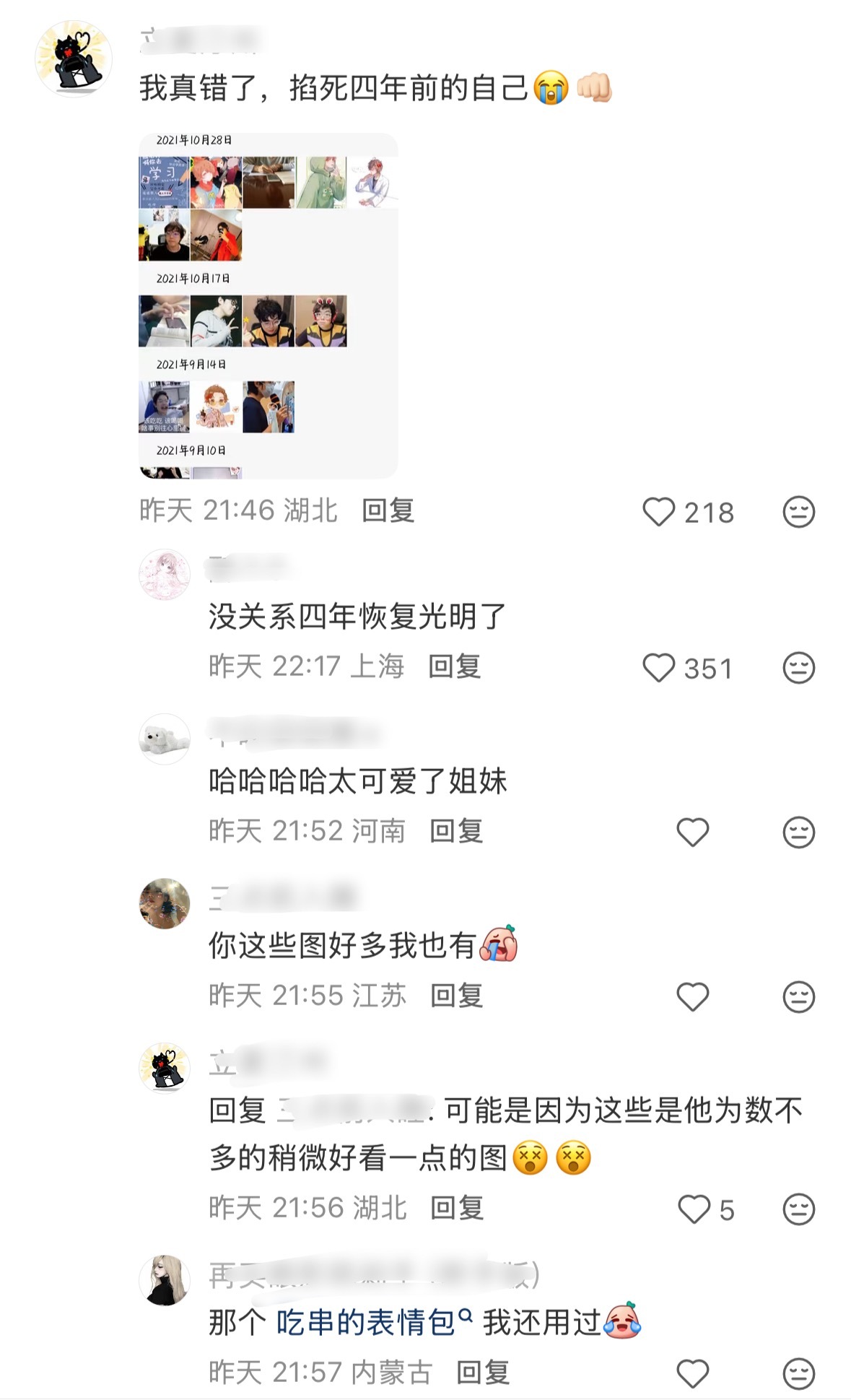The height and width of the screenshot is (1400, 851).
Task: Reply to the 22:17 上海 comment
Action: tap(454, 666)
